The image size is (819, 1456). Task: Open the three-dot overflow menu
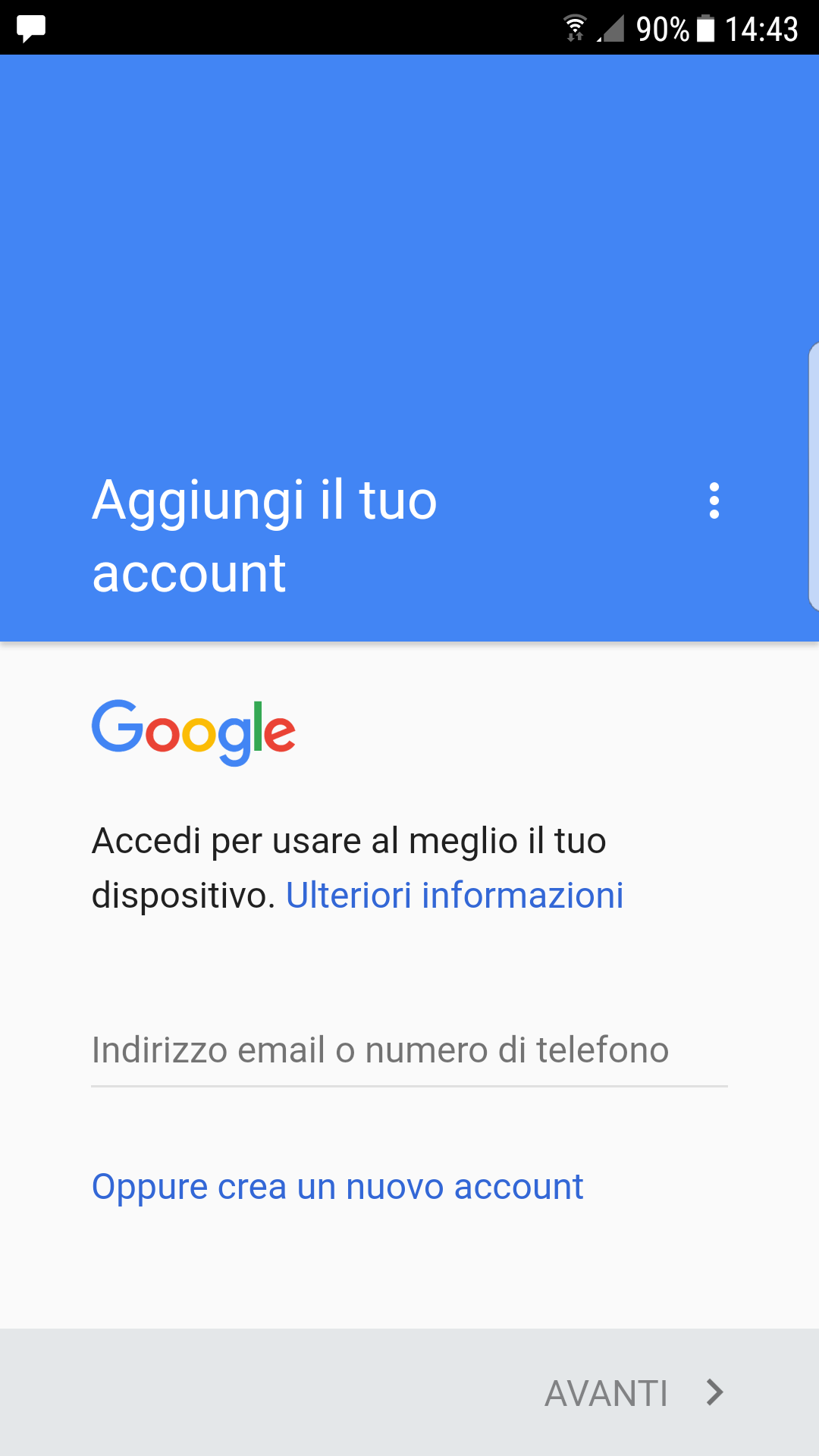point(714,500)
